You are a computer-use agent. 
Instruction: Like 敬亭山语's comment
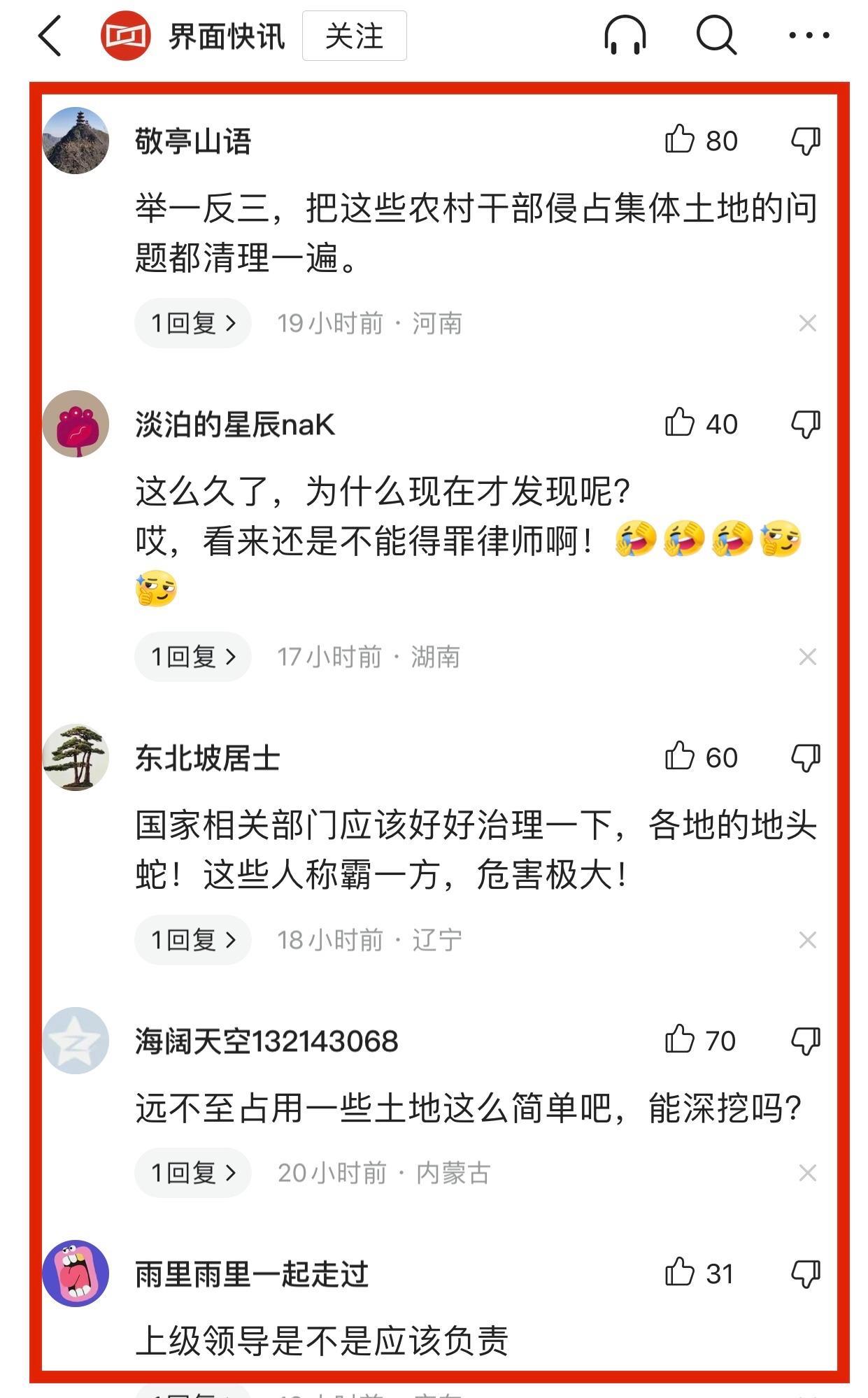point(680,140)
